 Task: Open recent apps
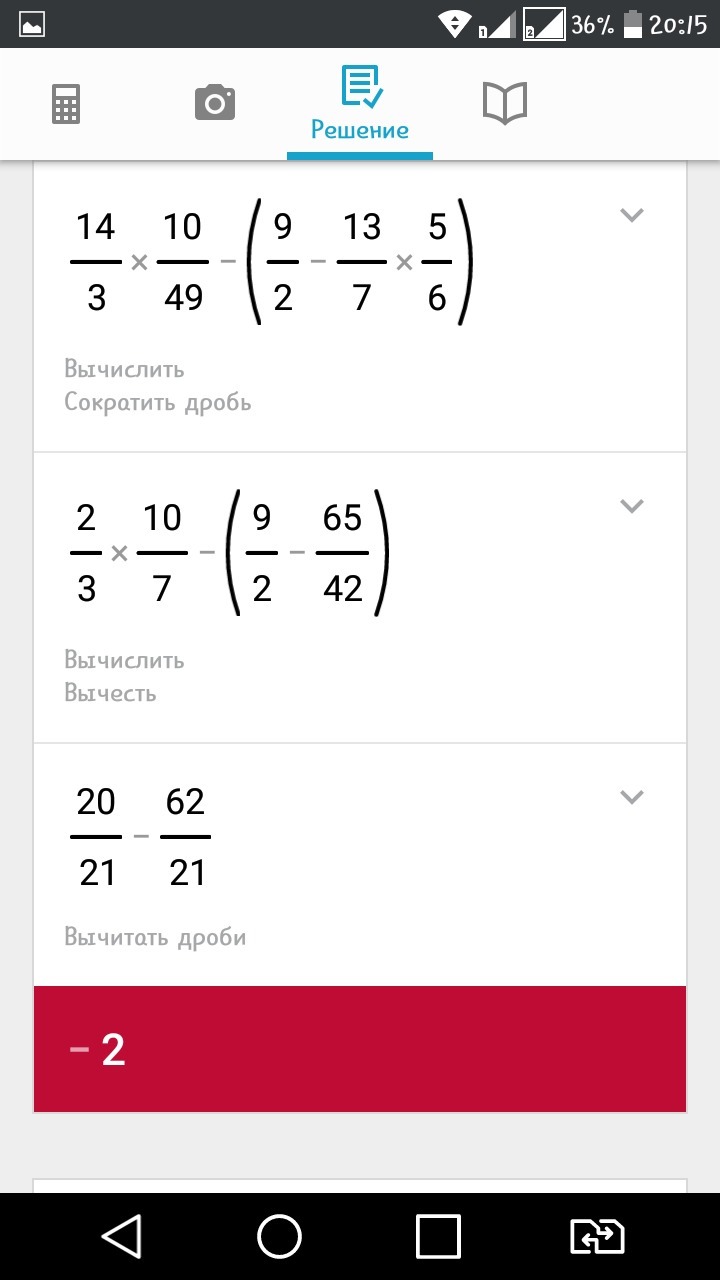point(438,1237)
